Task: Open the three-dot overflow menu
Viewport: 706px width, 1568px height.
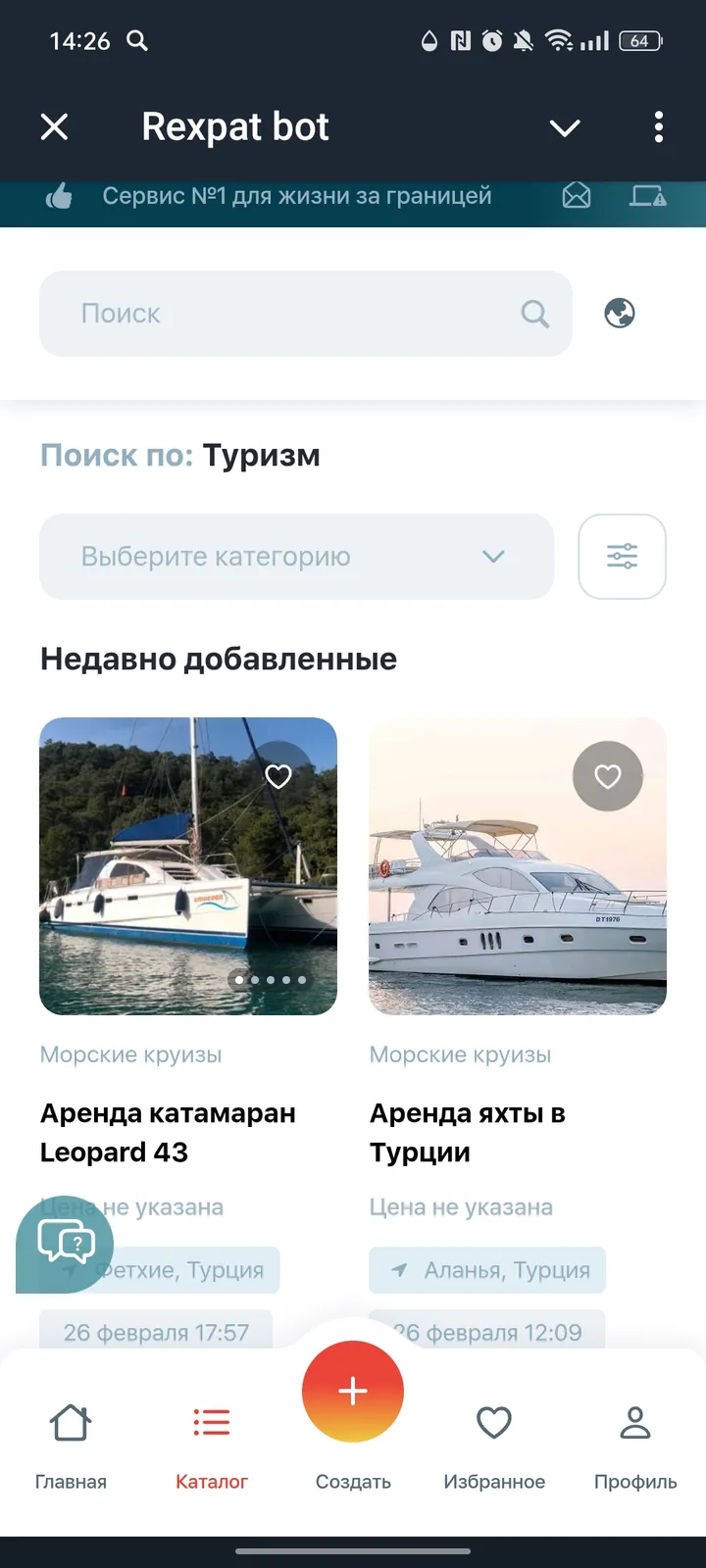Action: (658, 127)
